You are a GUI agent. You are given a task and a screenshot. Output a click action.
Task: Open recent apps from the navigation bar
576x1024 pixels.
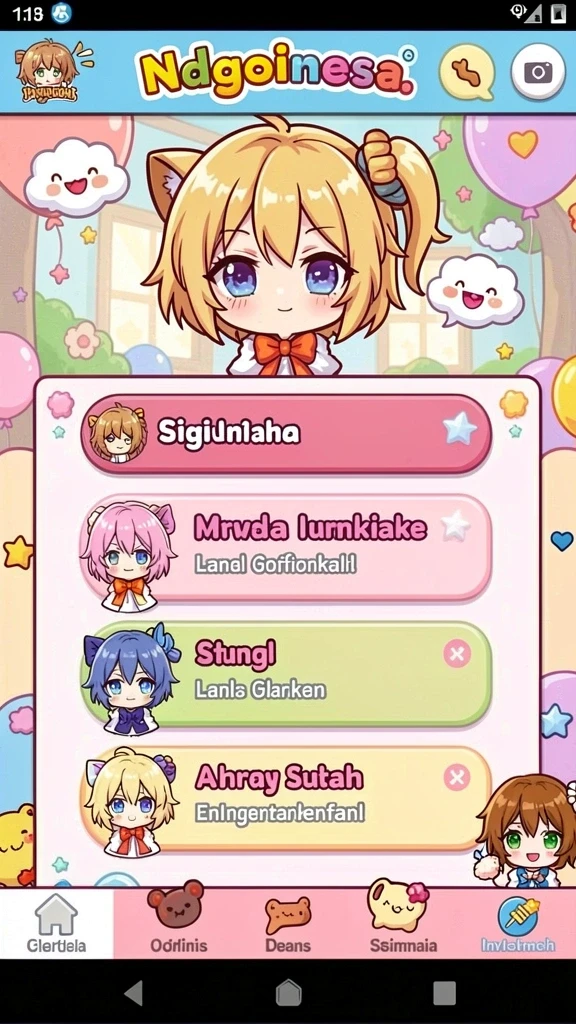(x=444, y=993)
